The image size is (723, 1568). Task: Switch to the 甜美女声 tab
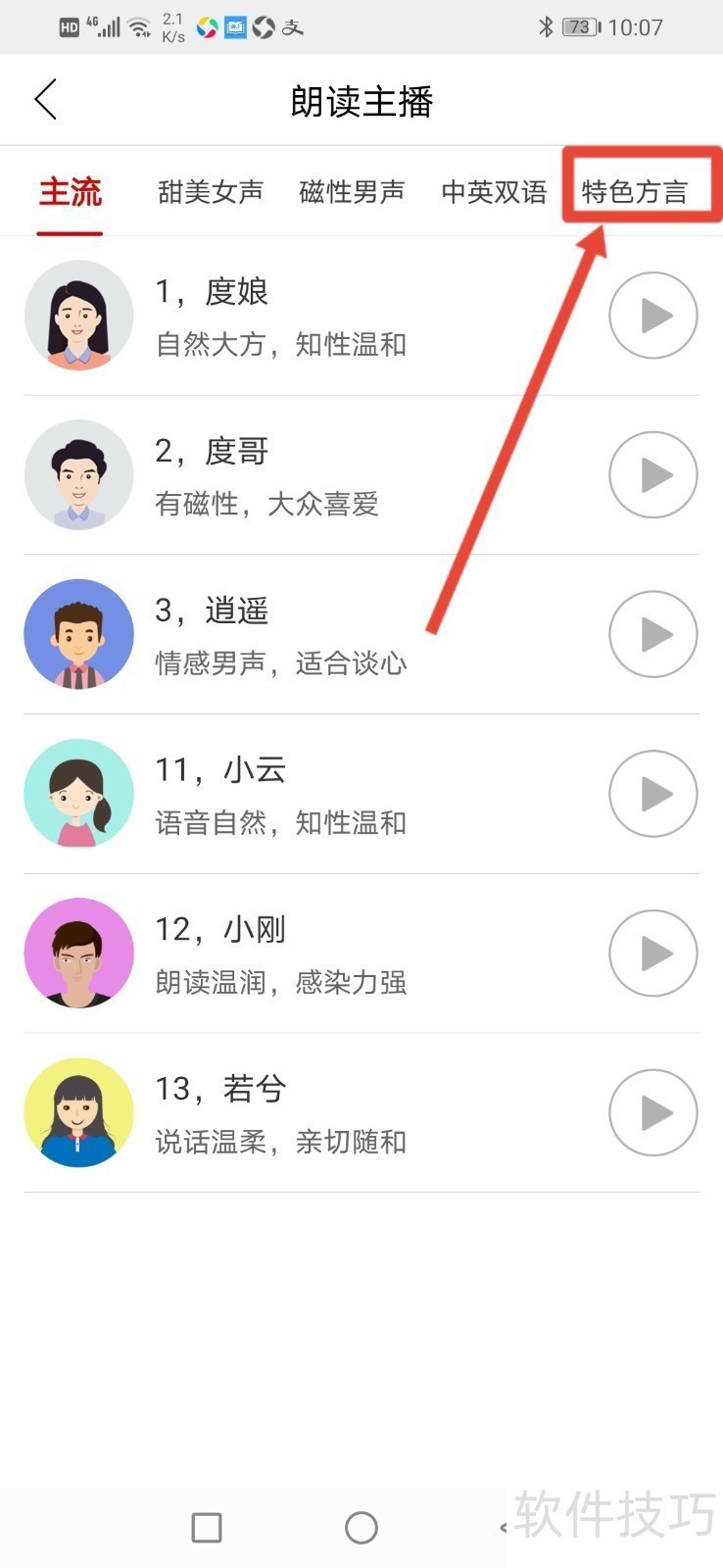210,191
